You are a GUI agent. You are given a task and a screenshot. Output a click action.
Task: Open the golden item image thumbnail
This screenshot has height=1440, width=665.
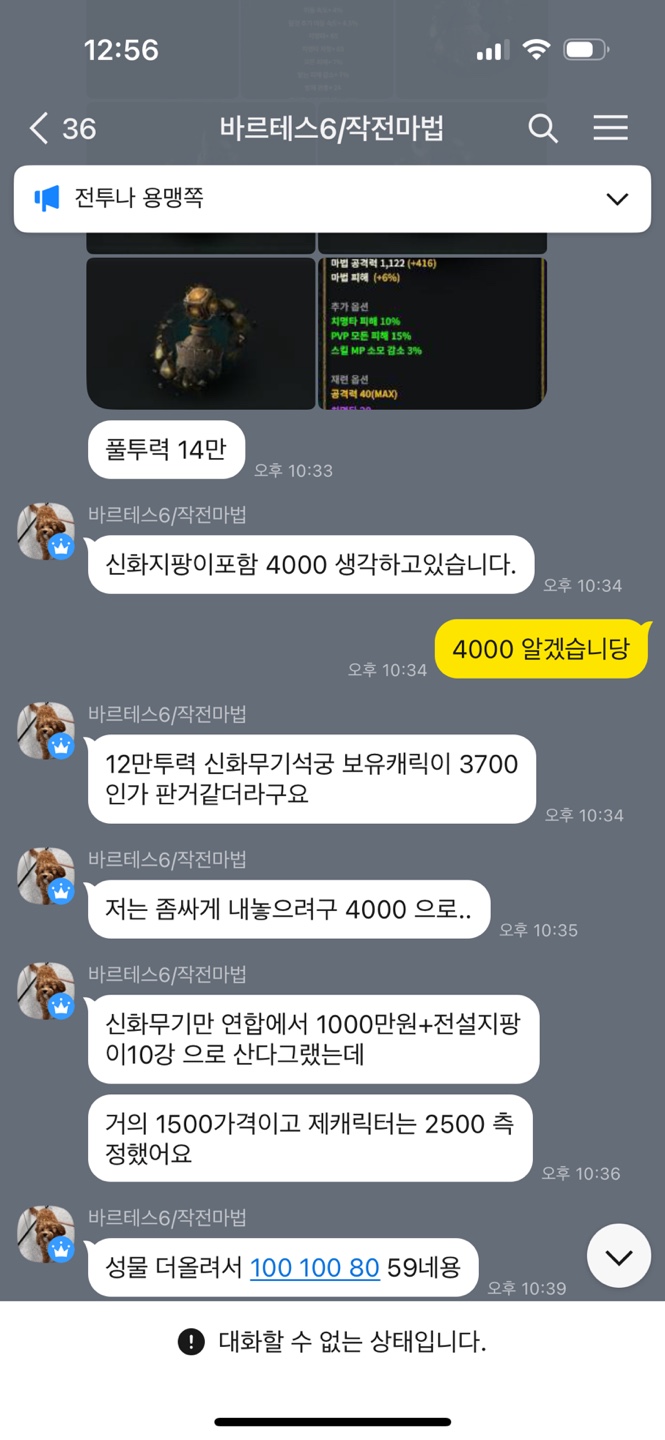point(201,333)
